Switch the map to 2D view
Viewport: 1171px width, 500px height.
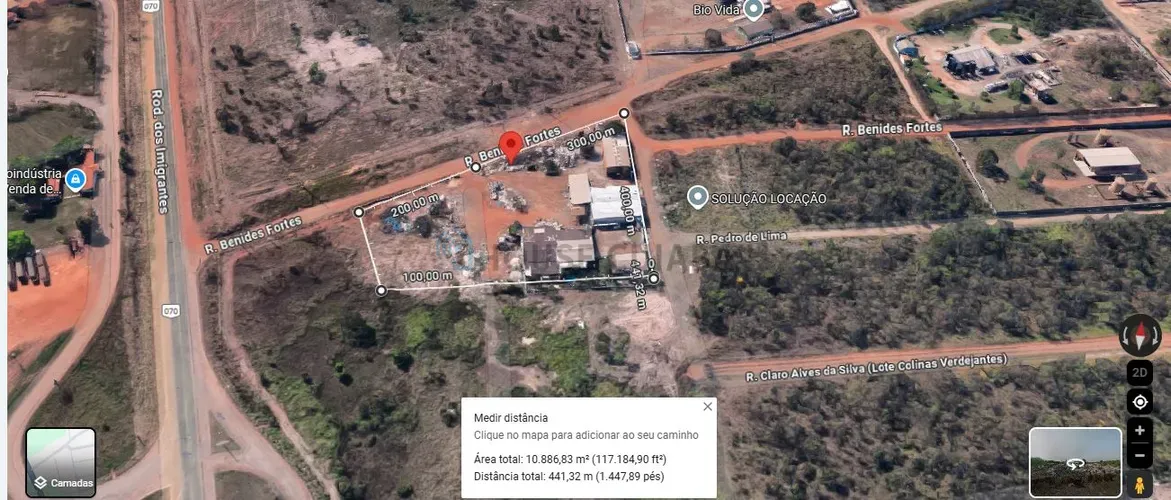click(x=1139, y=373)
